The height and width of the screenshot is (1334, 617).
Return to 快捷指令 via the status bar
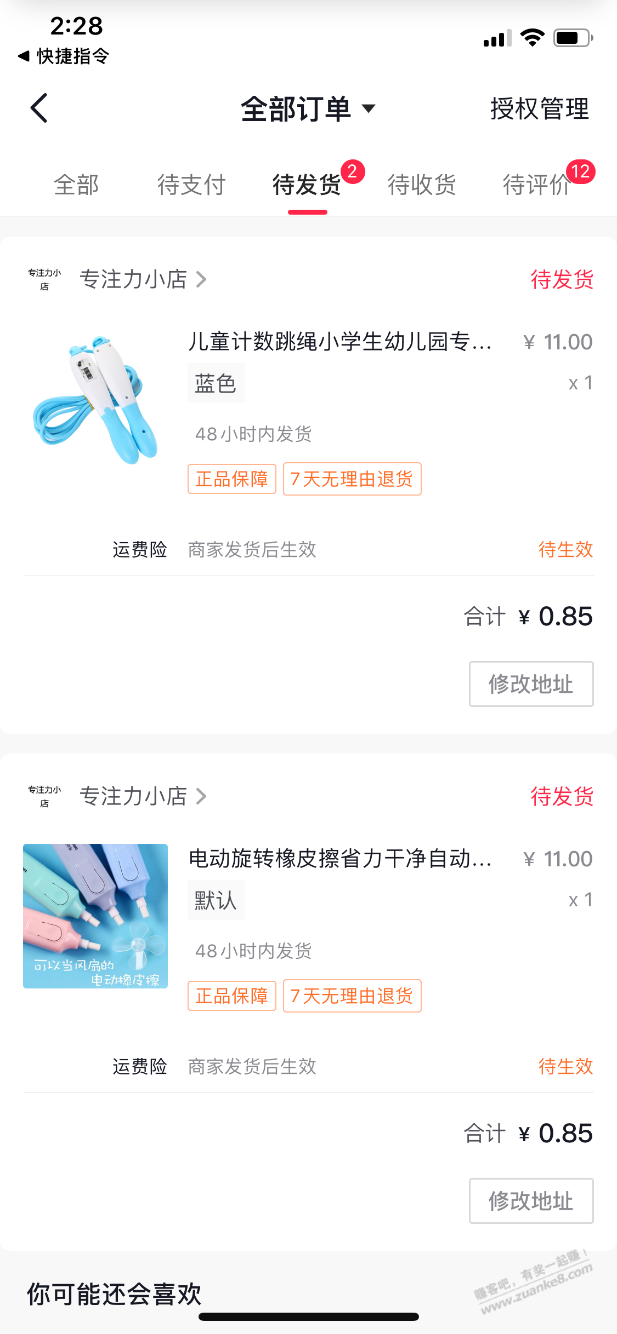(x=64, y=56)
